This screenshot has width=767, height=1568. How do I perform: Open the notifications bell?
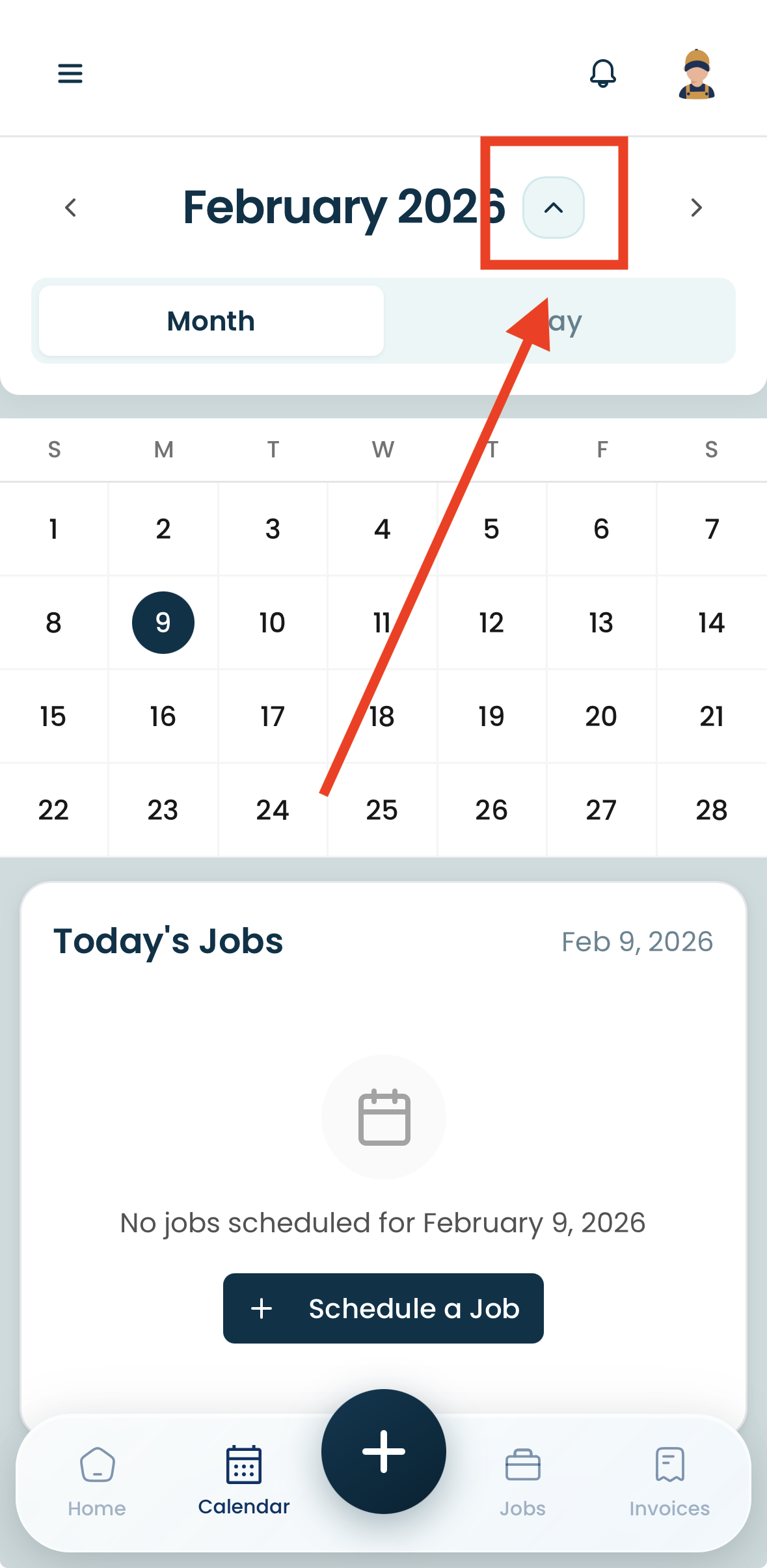point(602,74)
